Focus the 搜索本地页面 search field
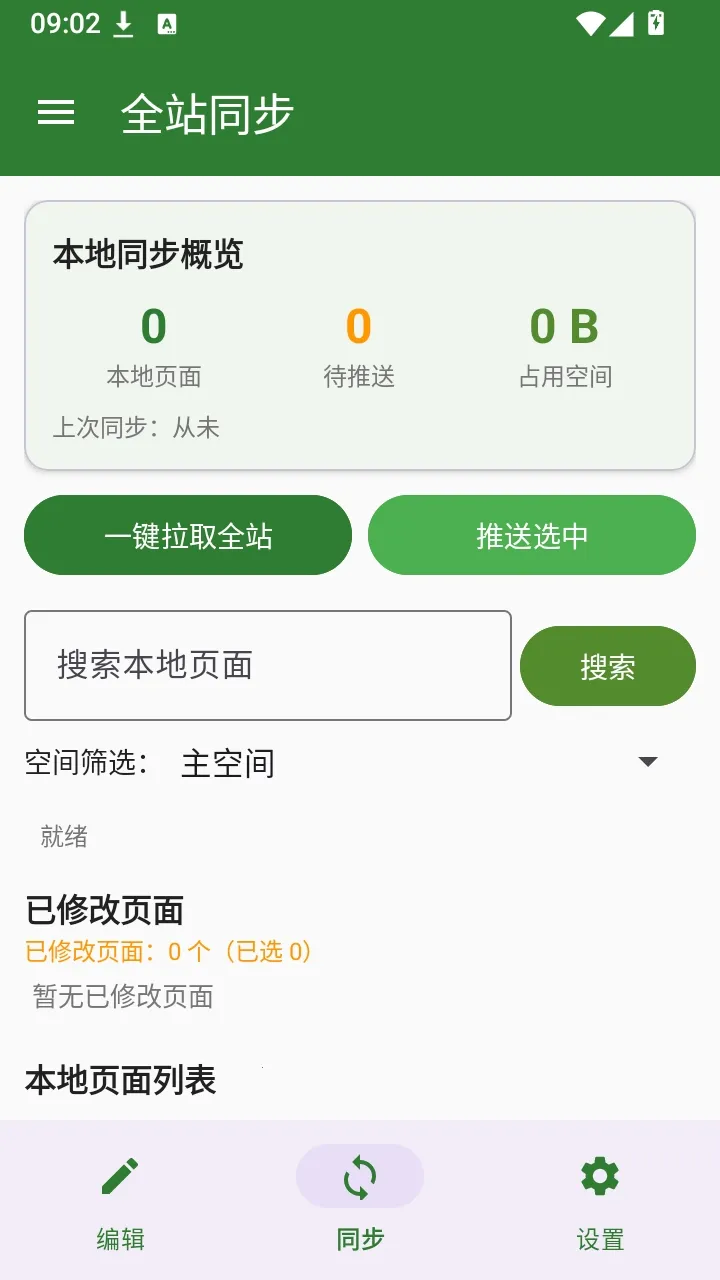Screen dimensions: 720x1280 (268, 665)
